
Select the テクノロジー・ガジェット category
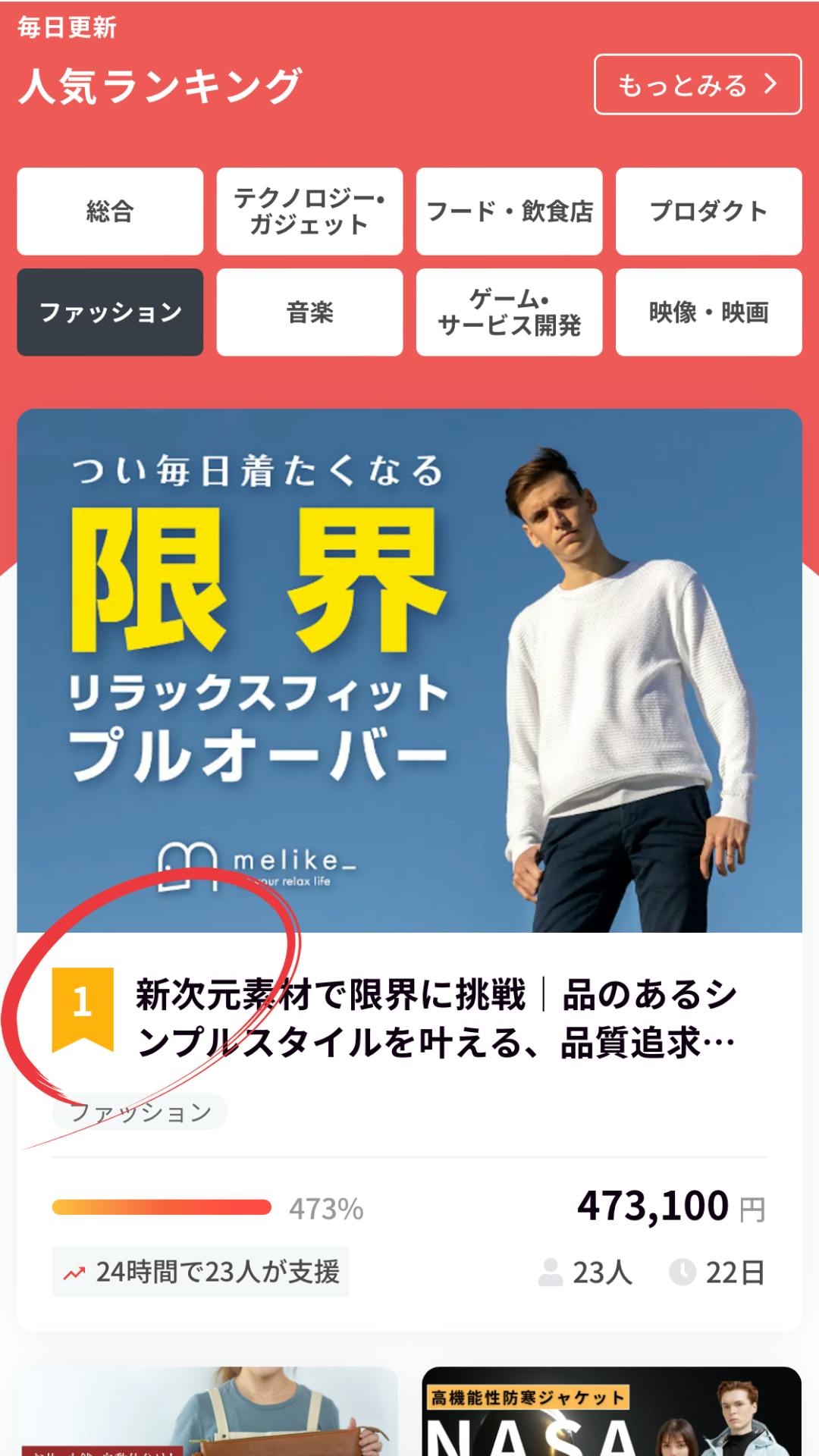[309, 211]
